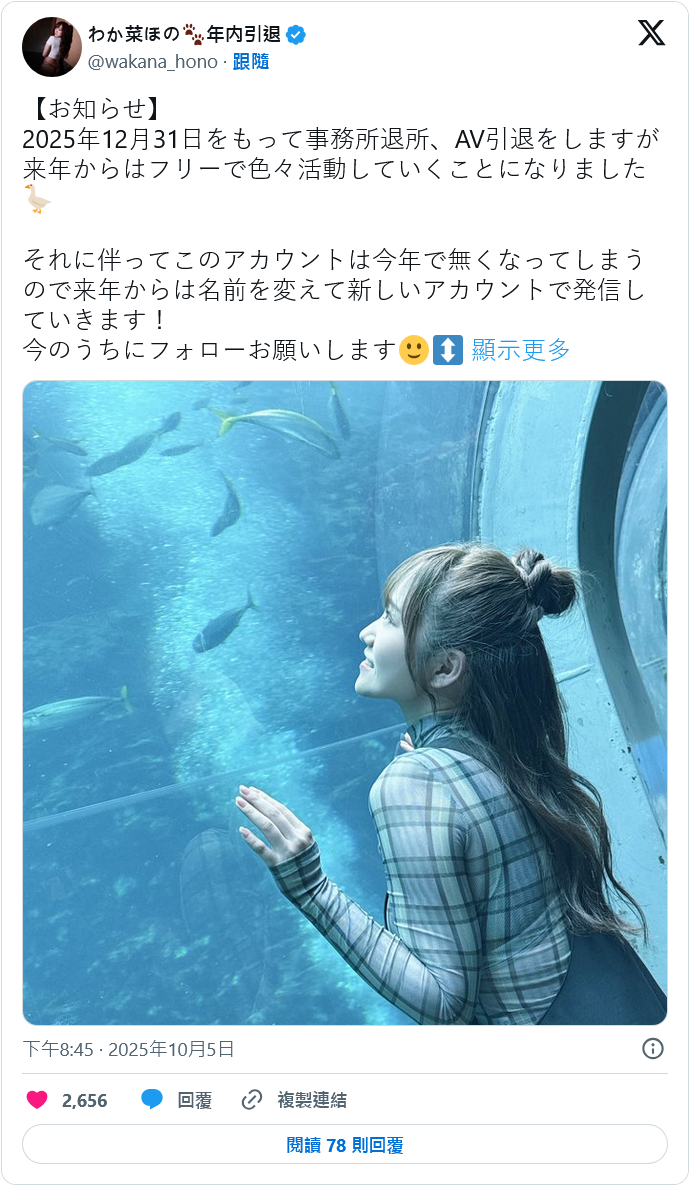691x1190 pixels.
Task: Reply to the post with 回覆
Action: coord(177,1100)
